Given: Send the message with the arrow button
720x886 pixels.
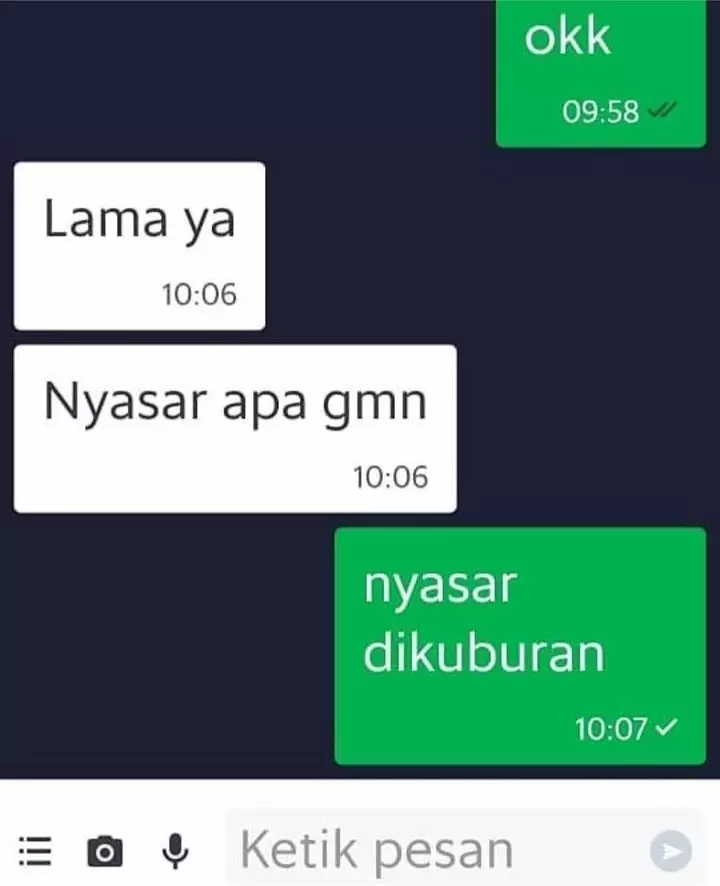Looking at the screenshot, I should [670, 851].
